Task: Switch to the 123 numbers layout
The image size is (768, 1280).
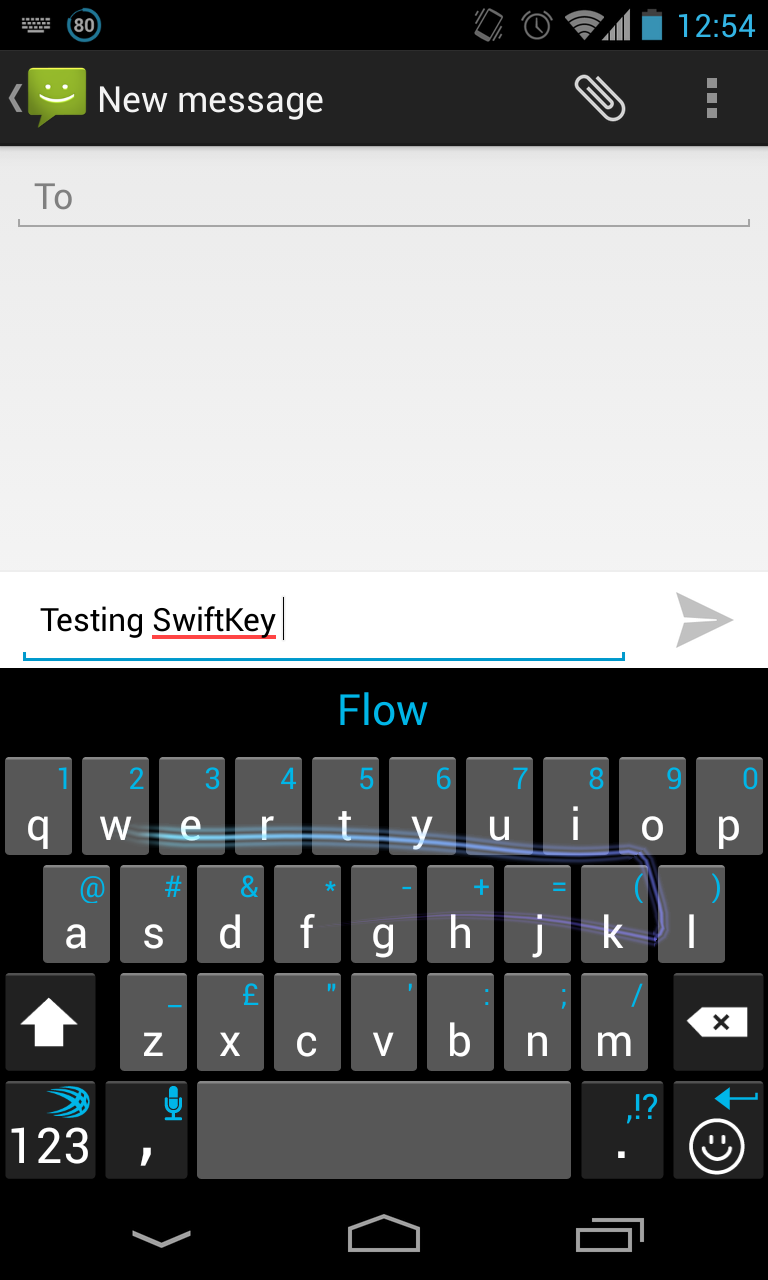Action: point(50,1130)
